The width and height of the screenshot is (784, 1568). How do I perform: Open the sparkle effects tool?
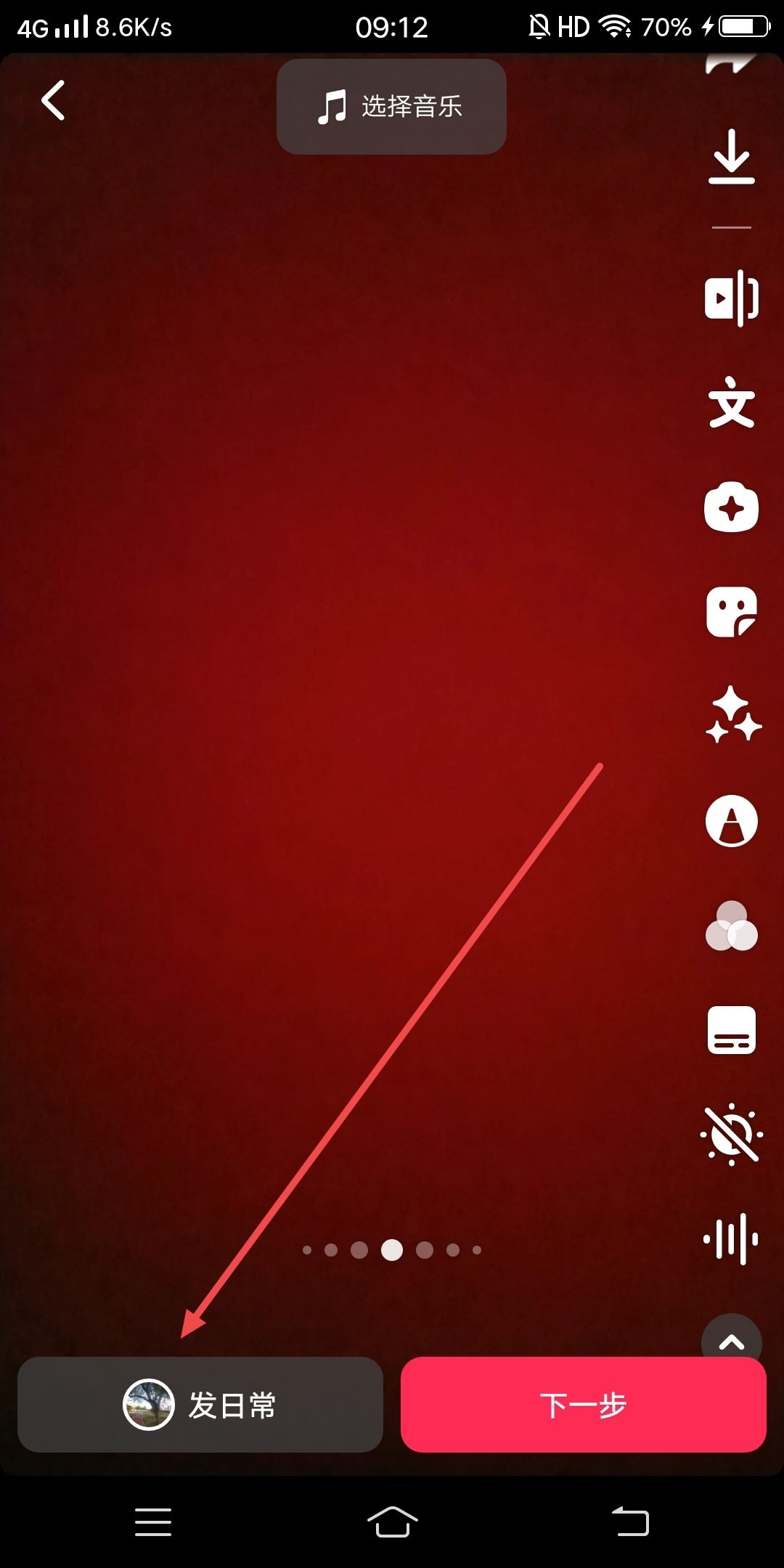click(x=732, y=715)
